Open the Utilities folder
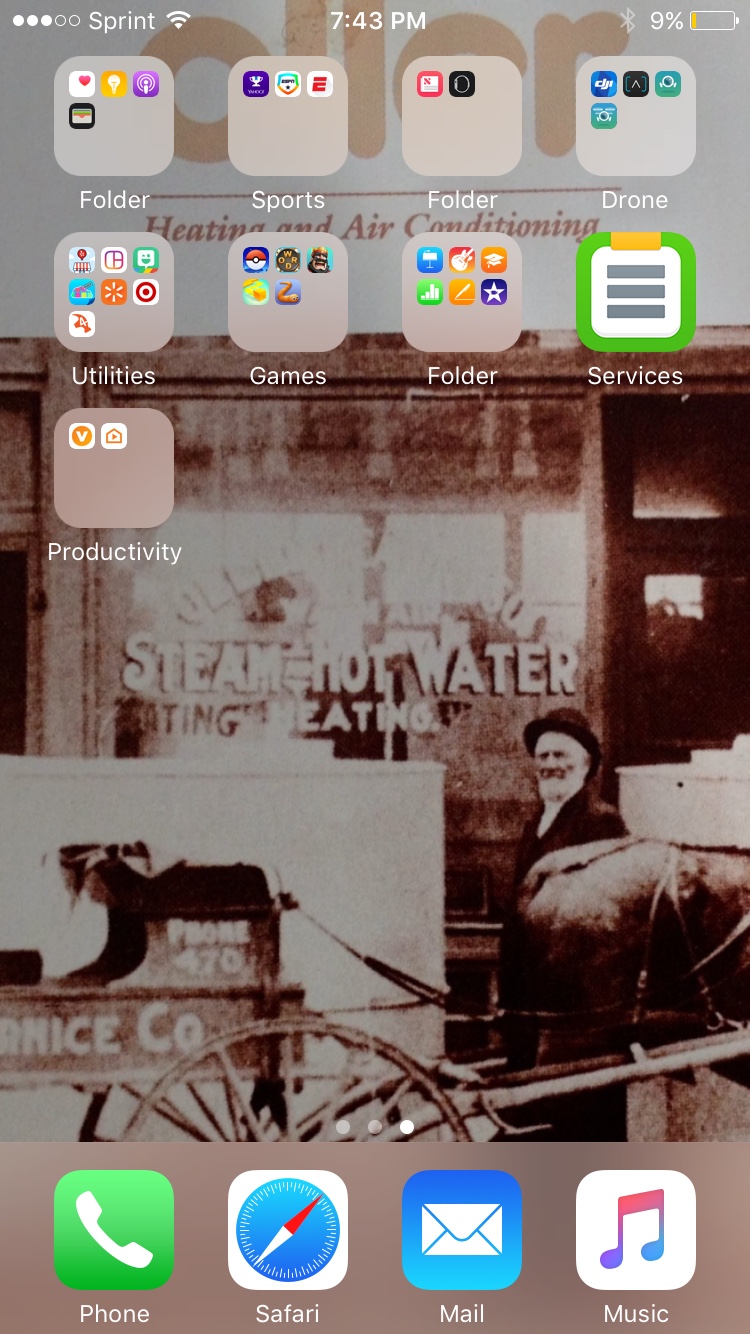The image size is (750, 1334). coord(114,292)
